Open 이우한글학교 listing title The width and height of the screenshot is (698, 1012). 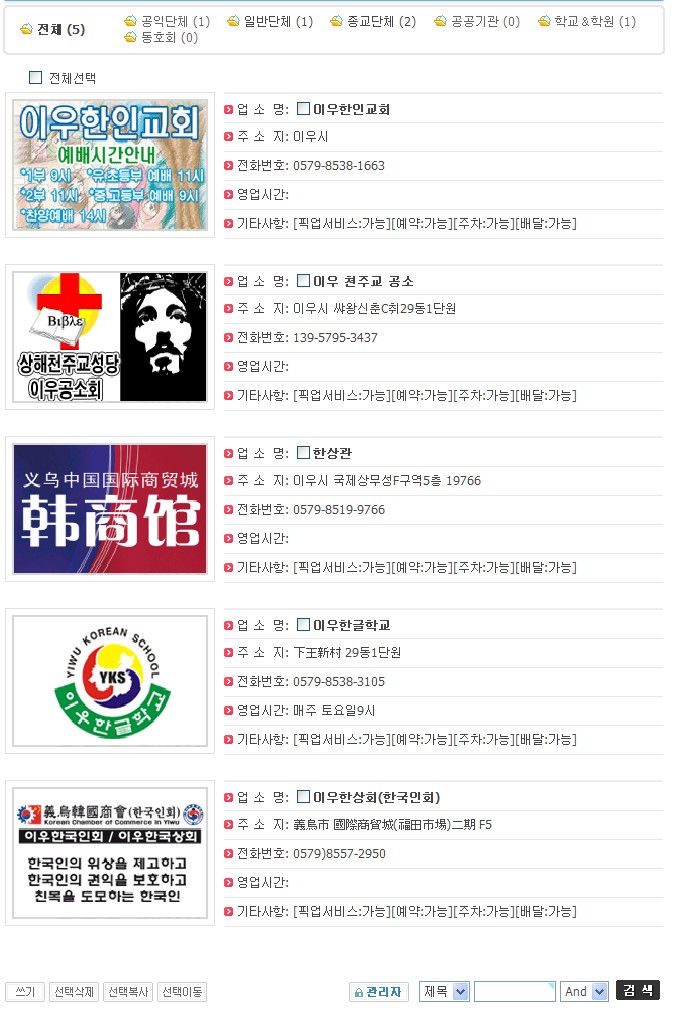[351, 625]
